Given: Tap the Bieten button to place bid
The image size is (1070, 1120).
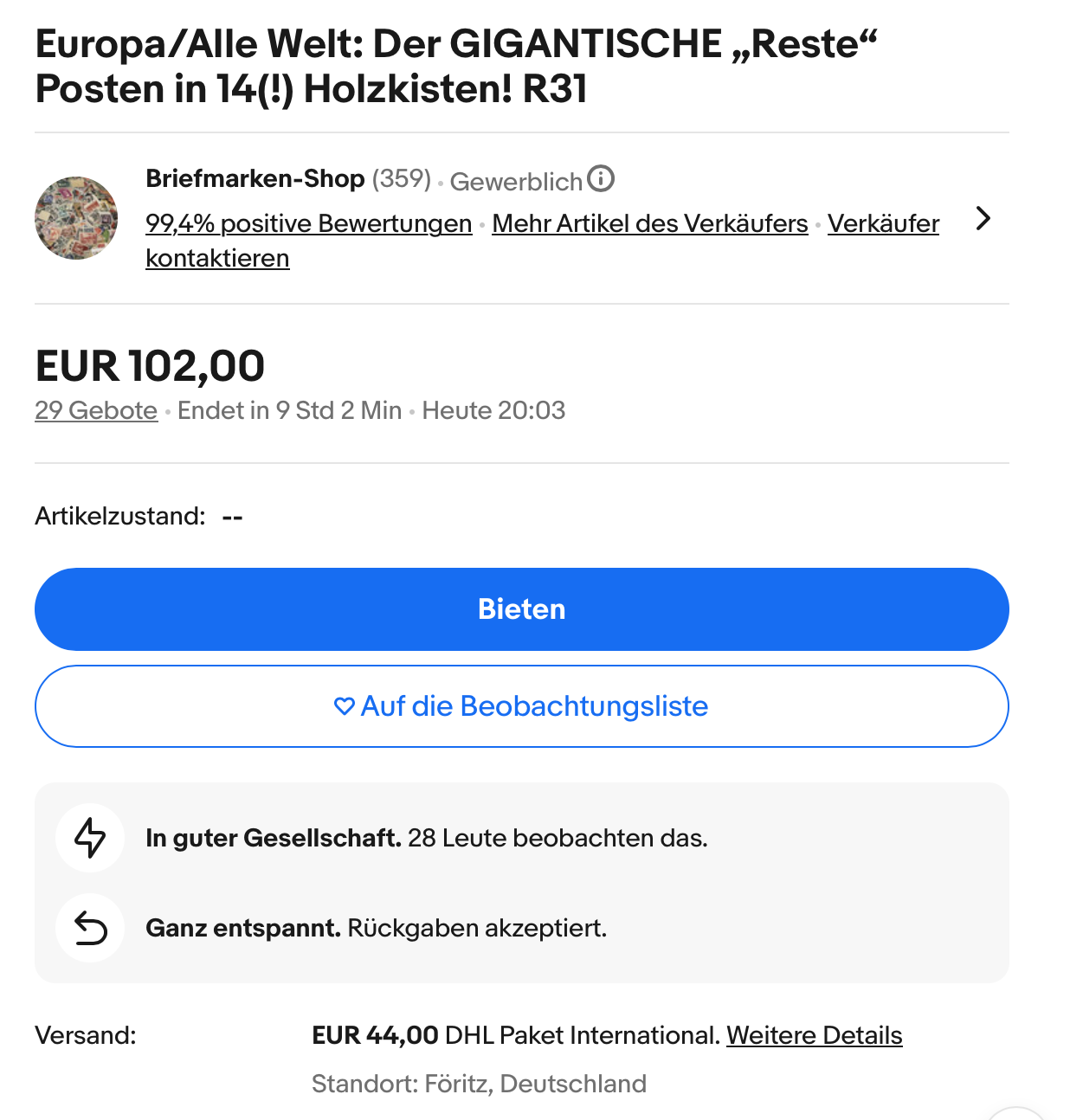Looking at the screenshot, I should (x=521, y=609).
